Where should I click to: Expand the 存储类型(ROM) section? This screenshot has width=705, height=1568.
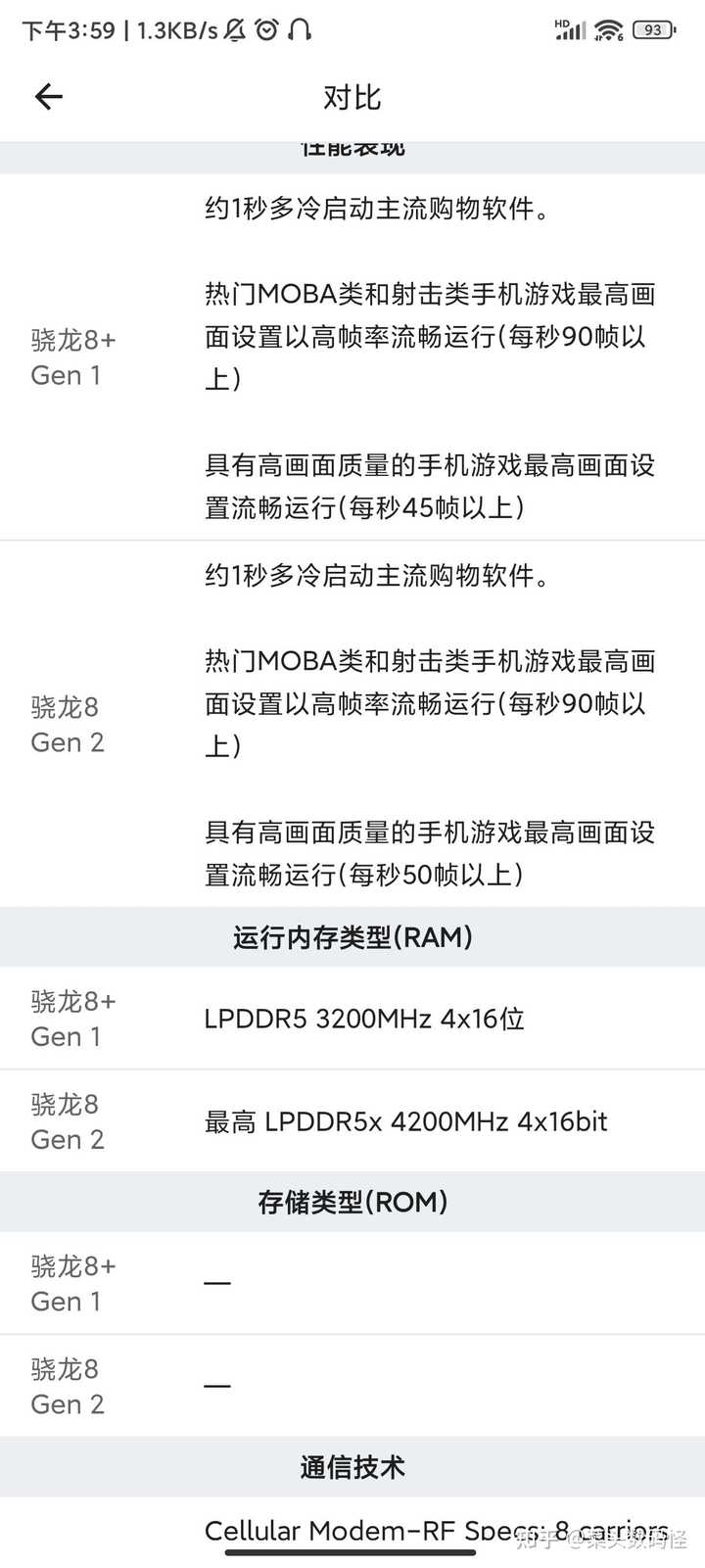click(352, 1201)
